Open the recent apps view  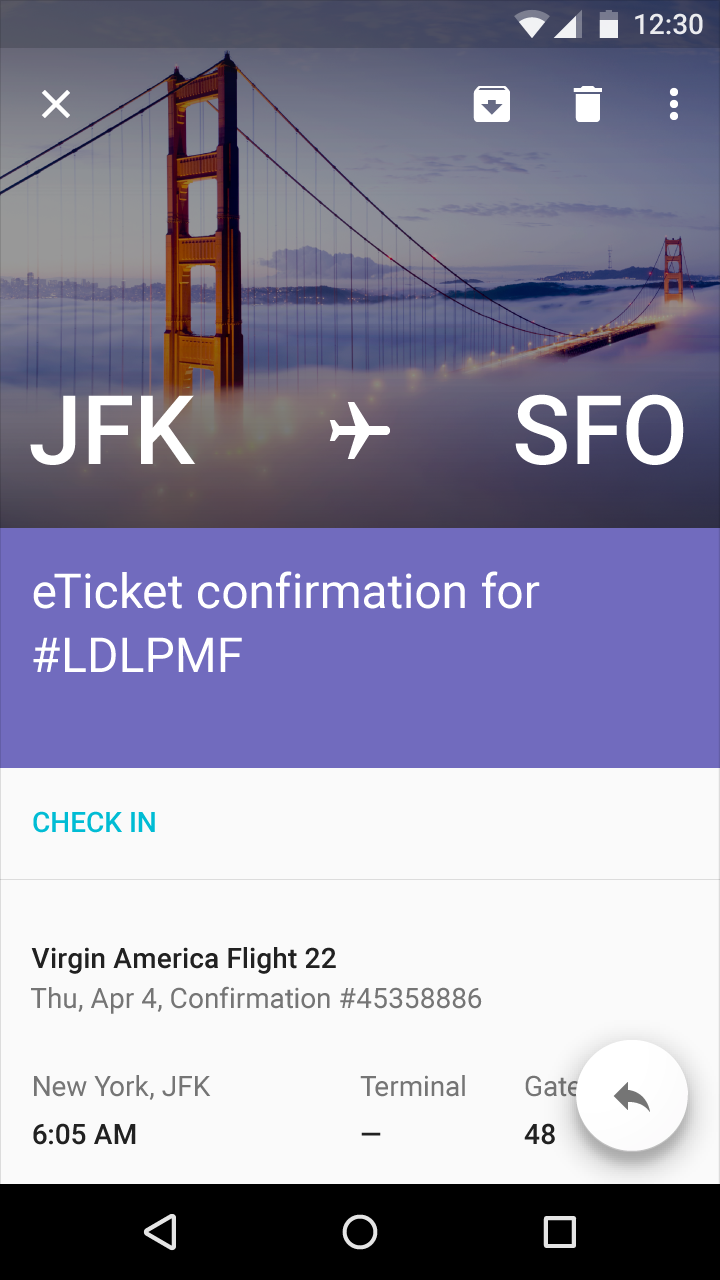[x=560, y=1232]
